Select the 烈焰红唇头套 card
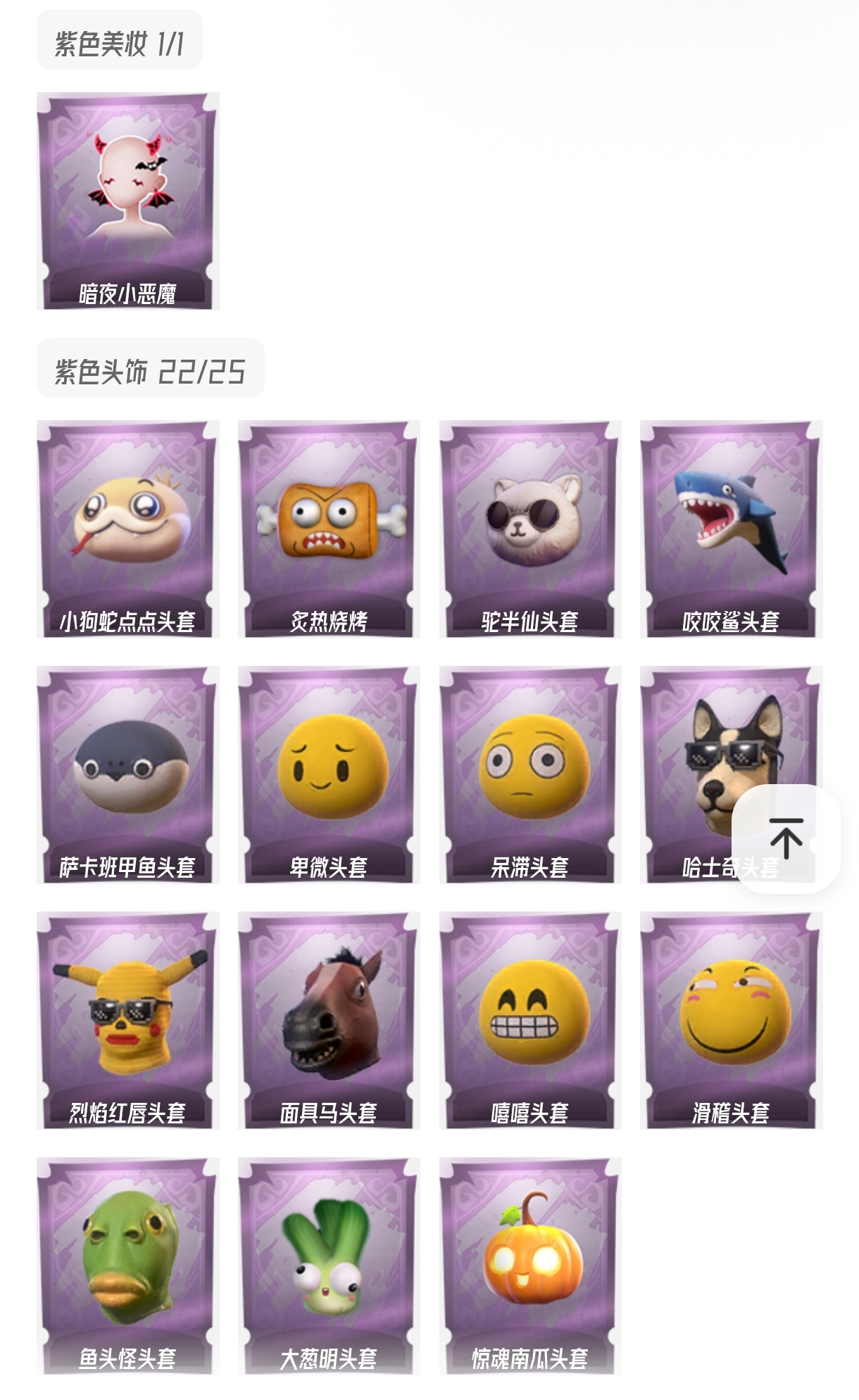Viewport: 859px width, 1400px height. (127, 1020)
